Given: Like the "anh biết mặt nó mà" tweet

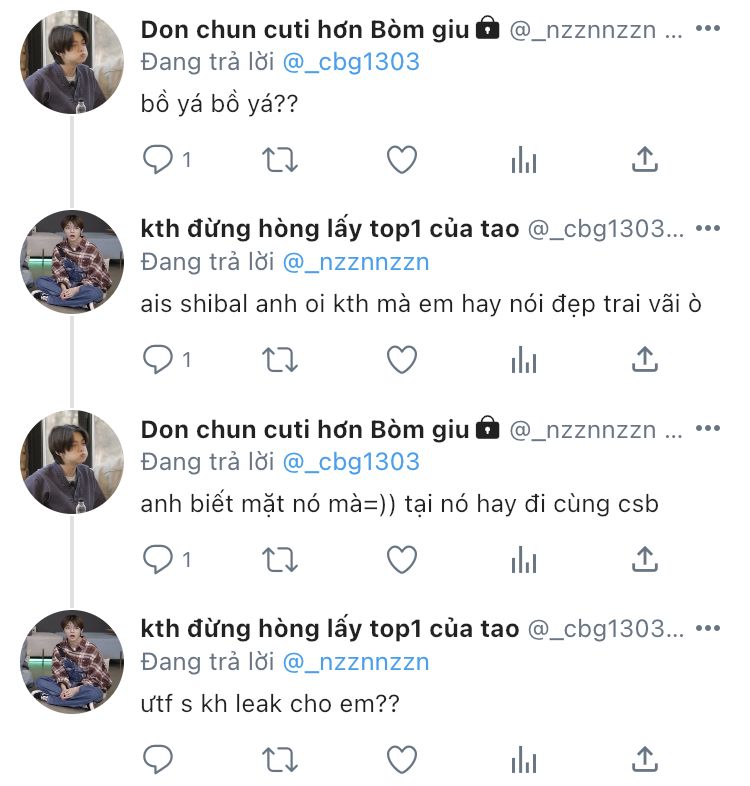Looking at the screenshot, I should pos(402,559).
